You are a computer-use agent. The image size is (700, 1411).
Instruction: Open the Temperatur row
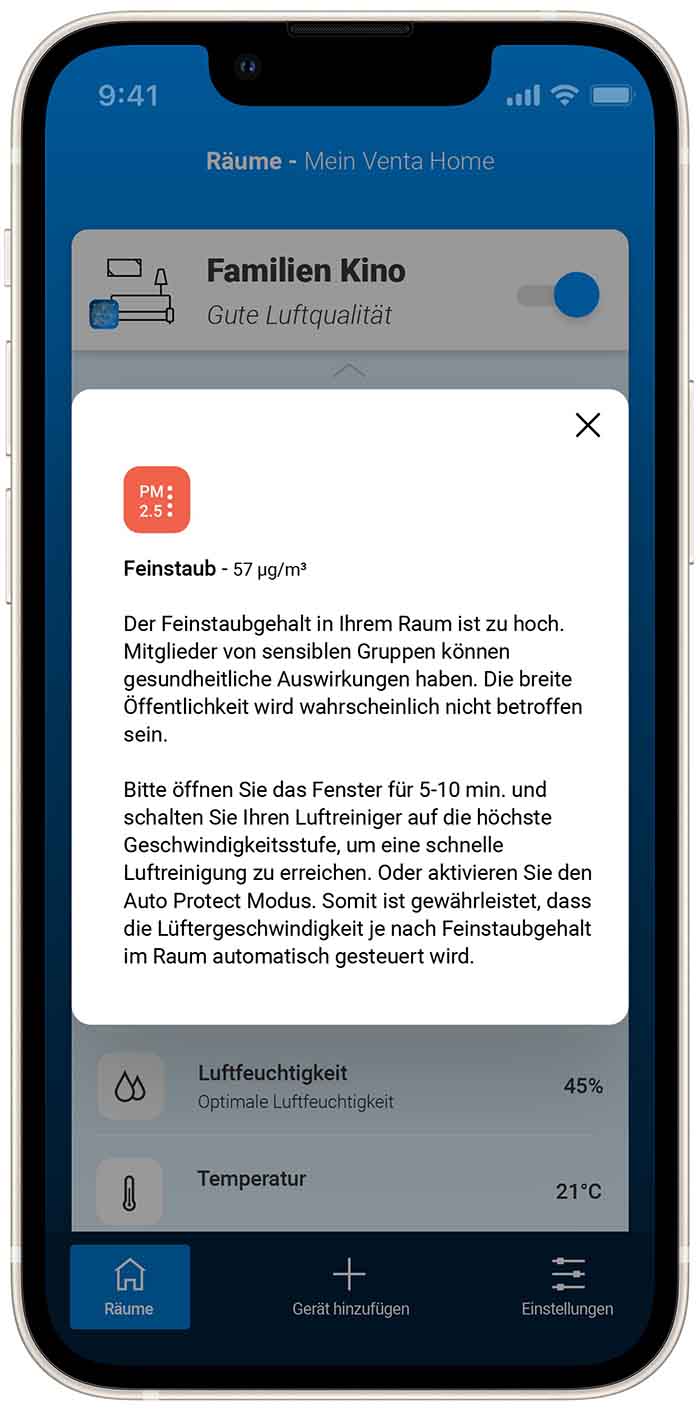(x=349, y=1187)
